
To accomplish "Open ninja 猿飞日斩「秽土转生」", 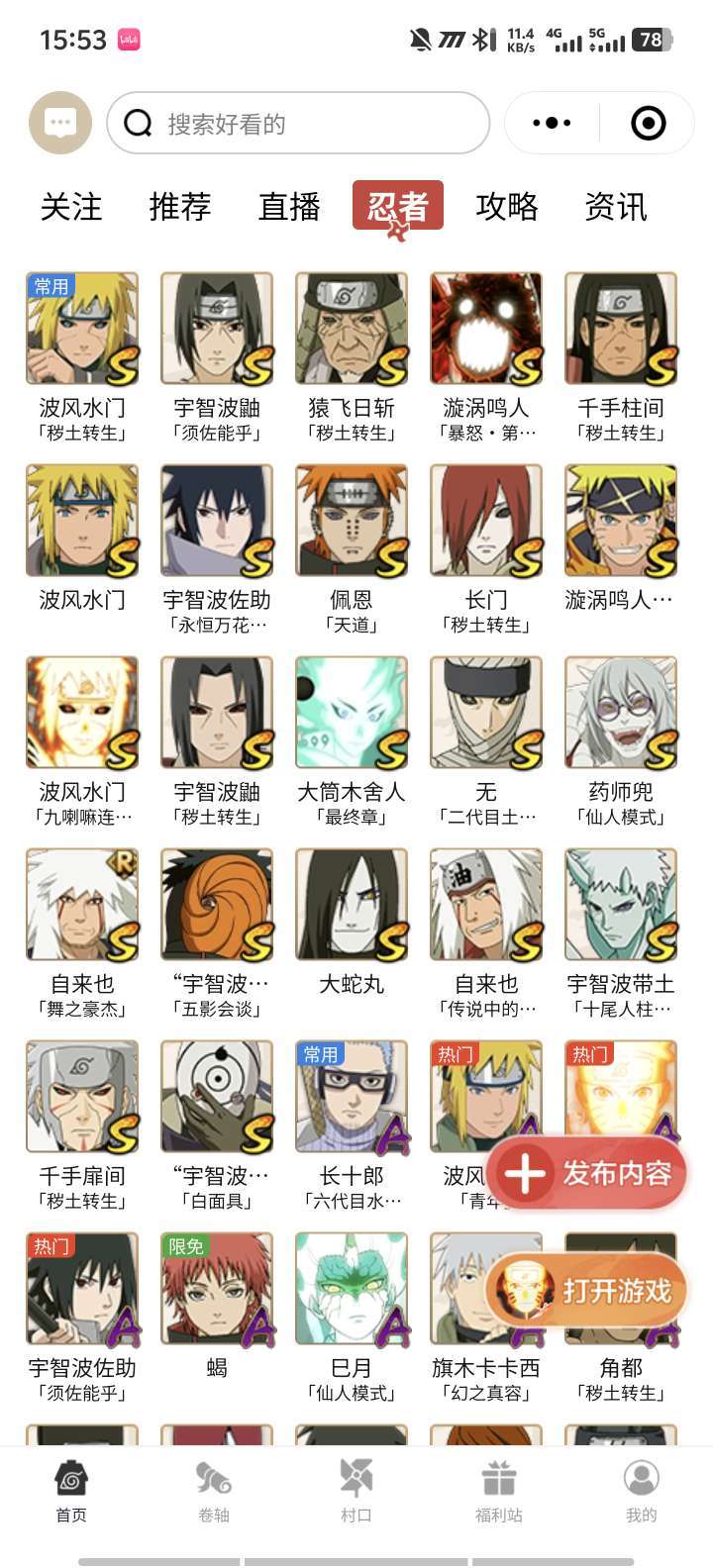I will [x=352, y=358].
